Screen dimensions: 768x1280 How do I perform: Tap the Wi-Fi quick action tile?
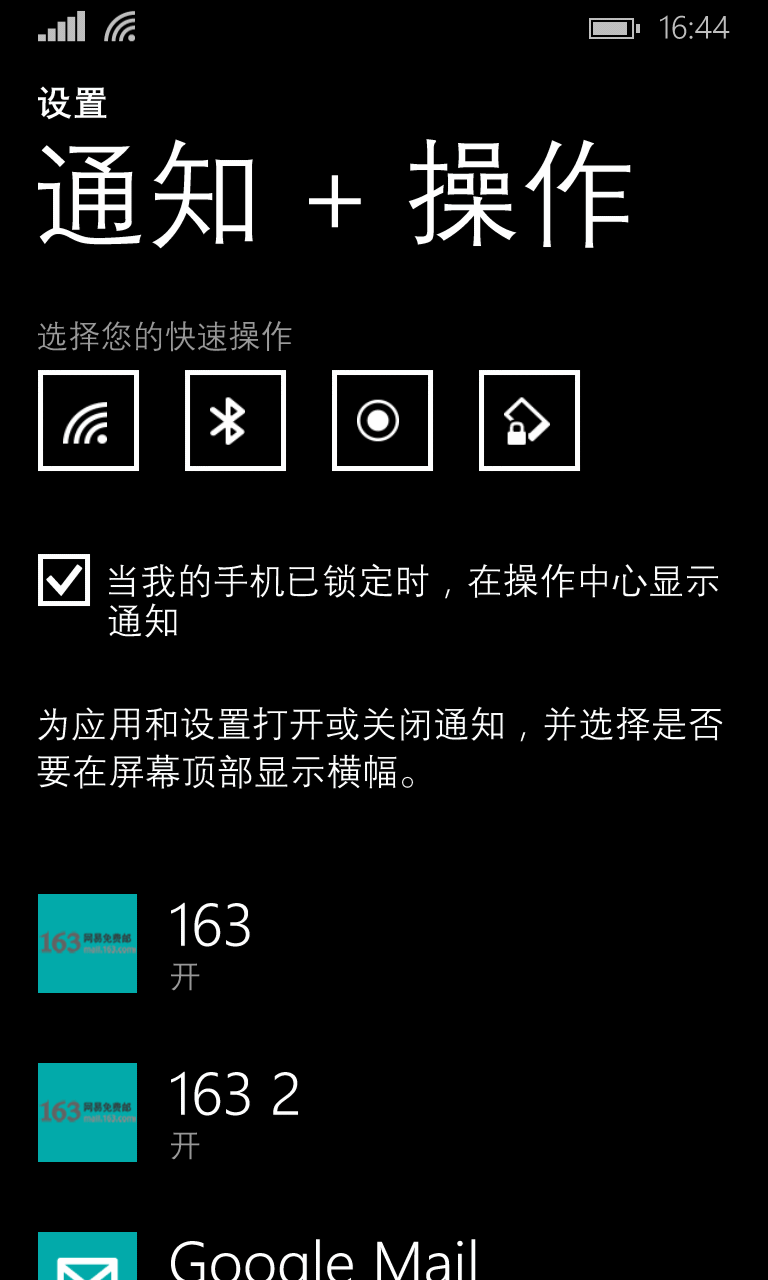tap(88, 420)
